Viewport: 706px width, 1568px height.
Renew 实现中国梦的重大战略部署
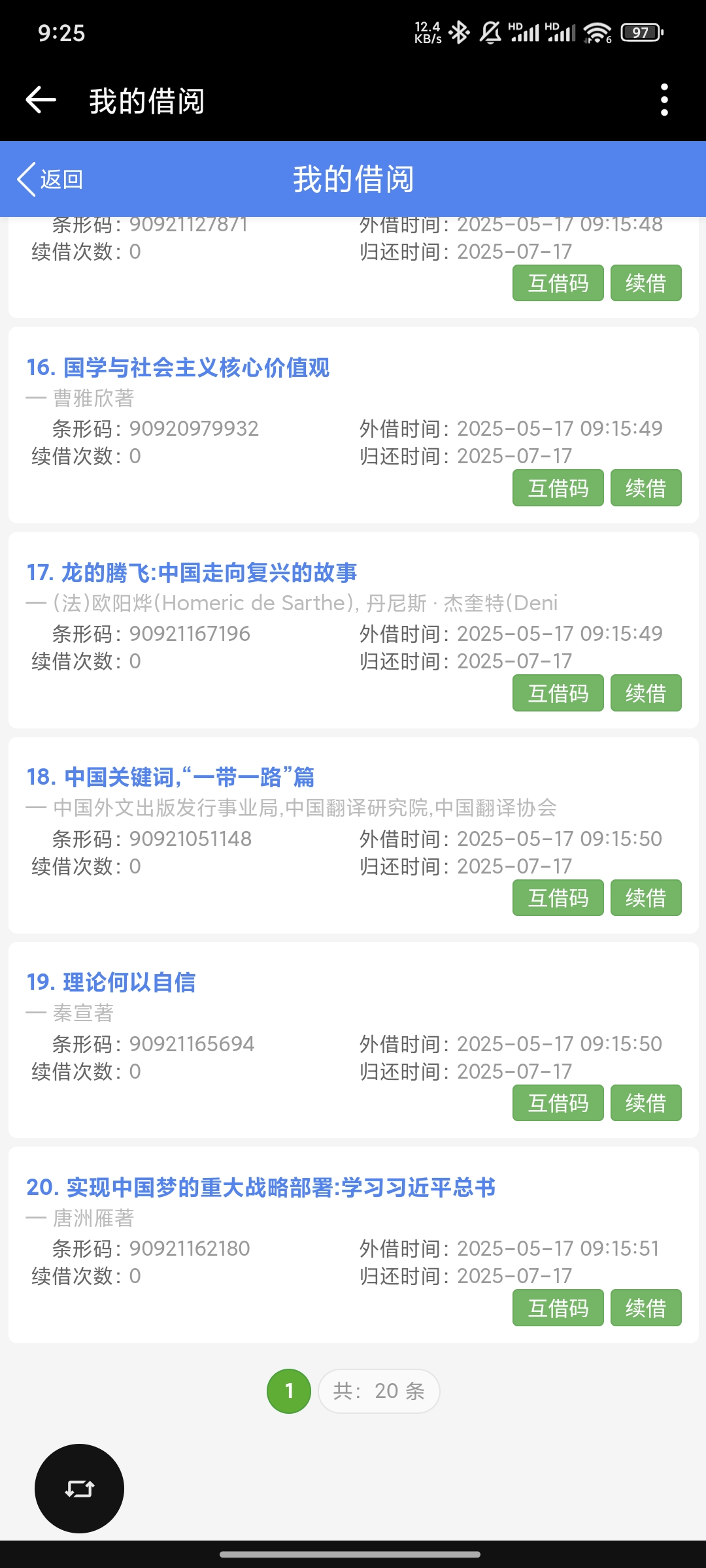pos(645,1308)
